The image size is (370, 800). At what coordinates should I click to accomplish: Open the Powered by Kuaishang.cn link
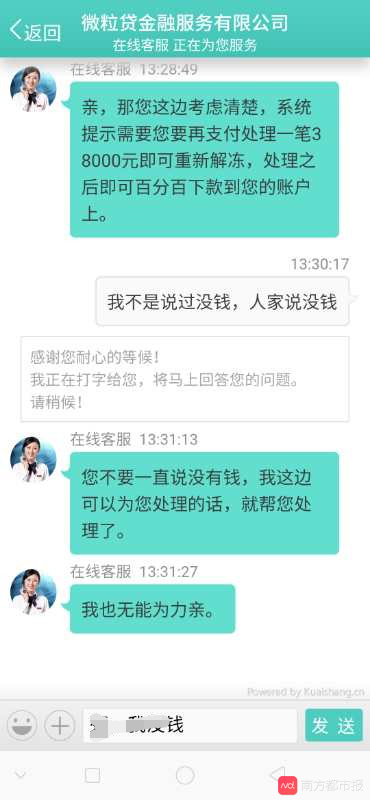[x=306, y=692]
